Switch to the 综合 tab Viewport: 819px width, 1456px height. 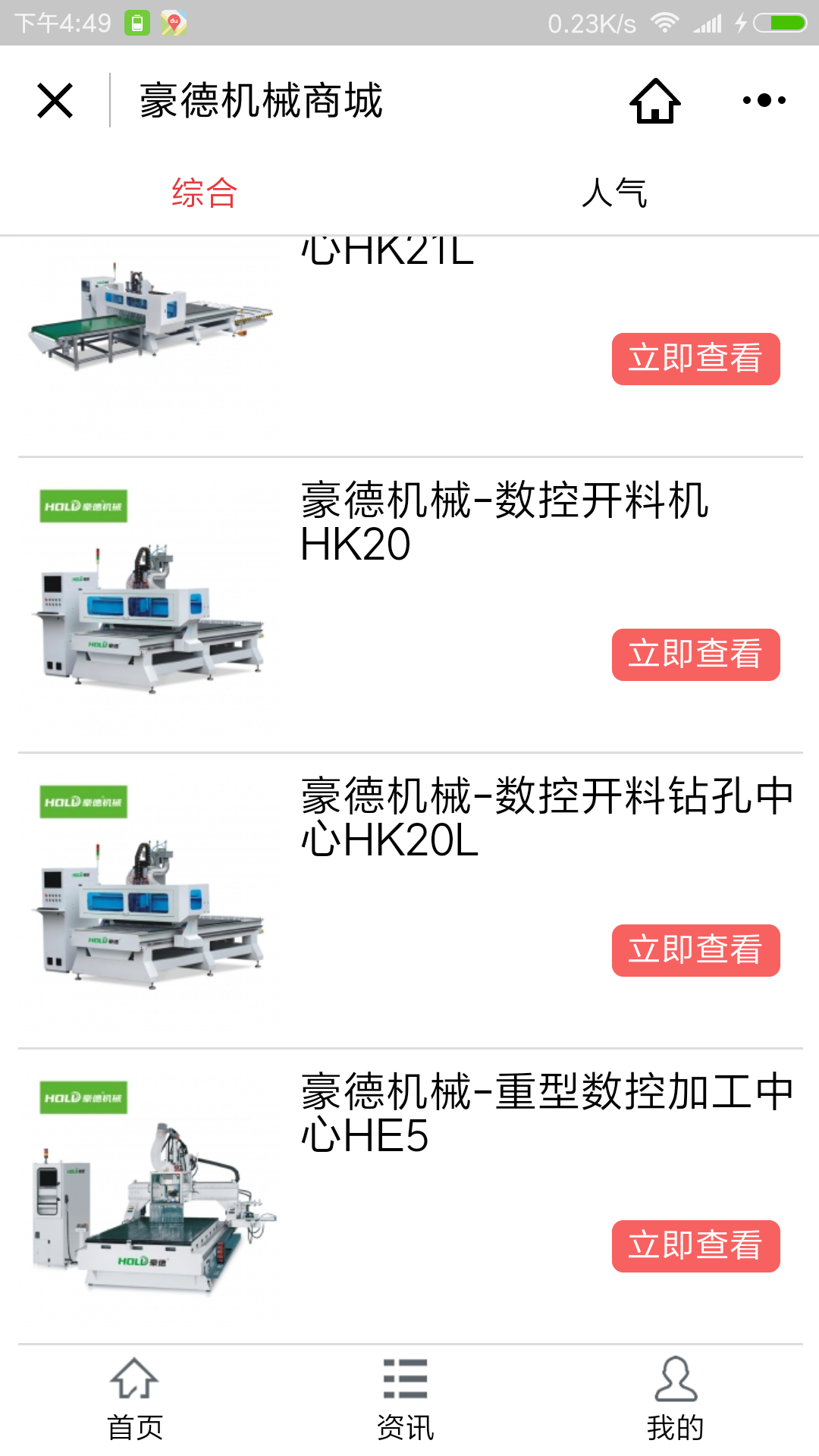[x=205, y=193]
